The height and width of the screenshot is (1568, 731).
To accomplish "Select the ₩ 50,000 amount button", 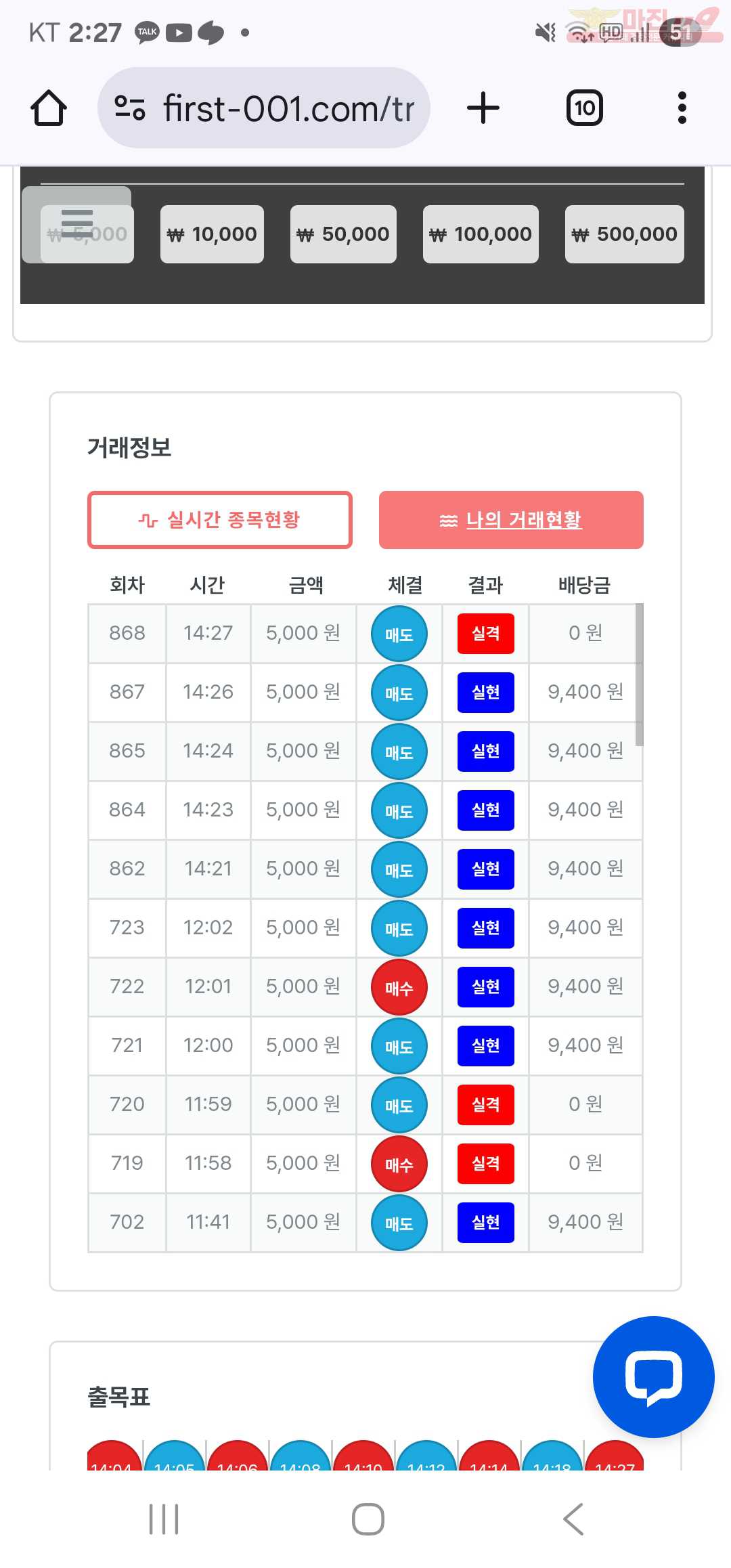I will click(343, 234).
